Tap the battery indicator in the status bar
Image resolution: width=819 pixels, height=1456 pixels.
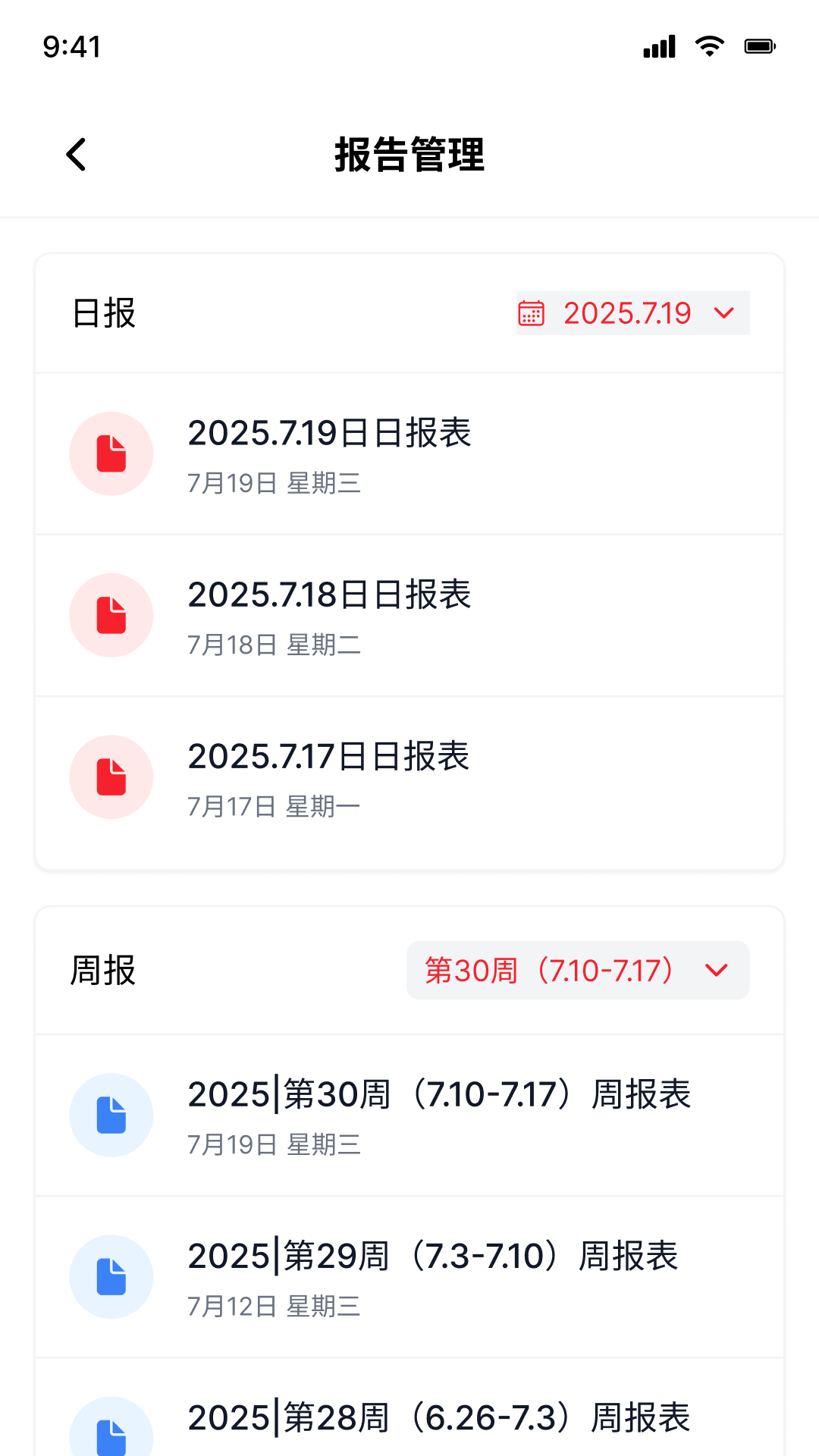(x=761, y=45)
